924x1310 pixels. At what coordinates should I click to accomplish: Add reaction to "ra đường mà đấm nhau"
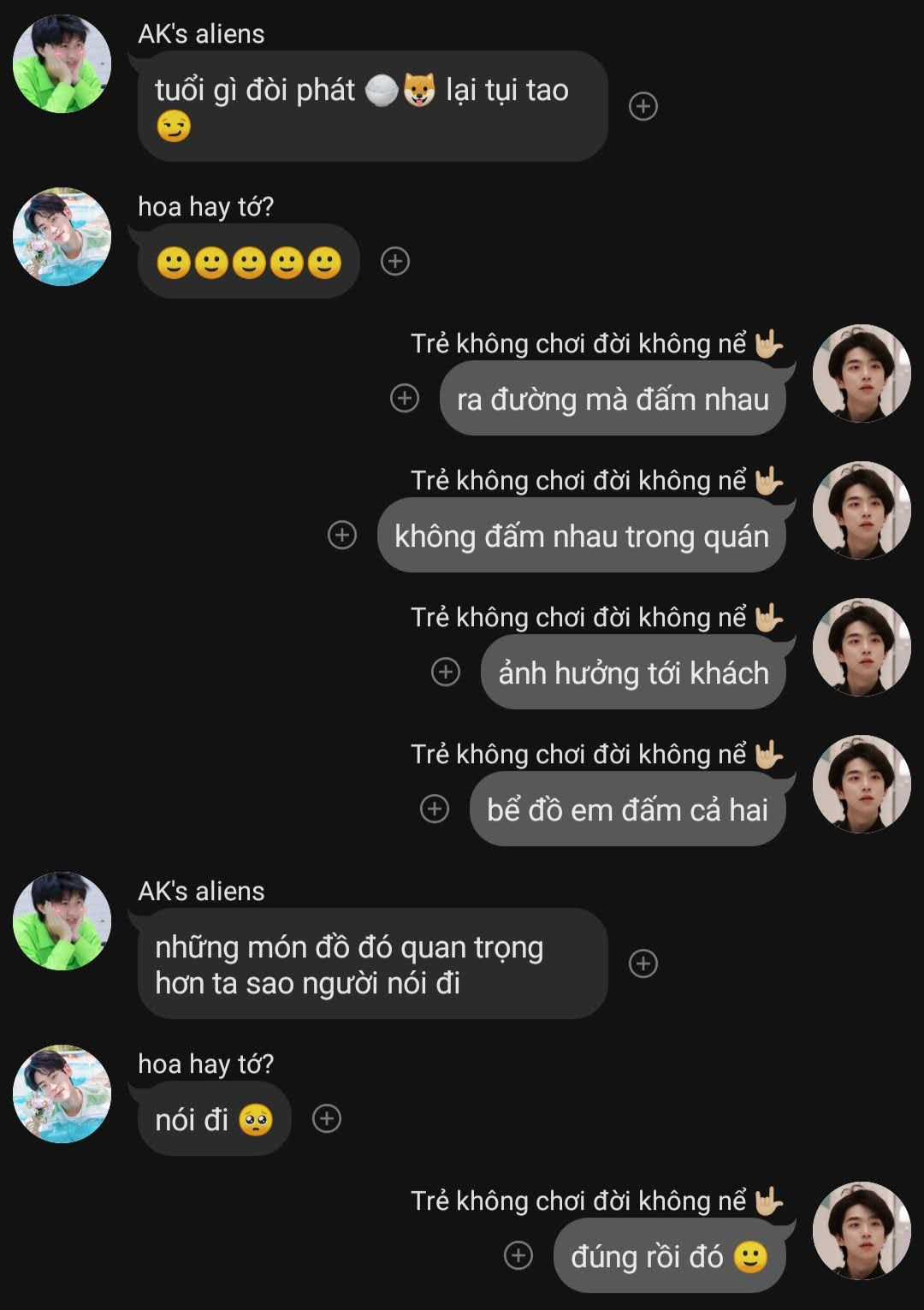[x=405, y=398]
